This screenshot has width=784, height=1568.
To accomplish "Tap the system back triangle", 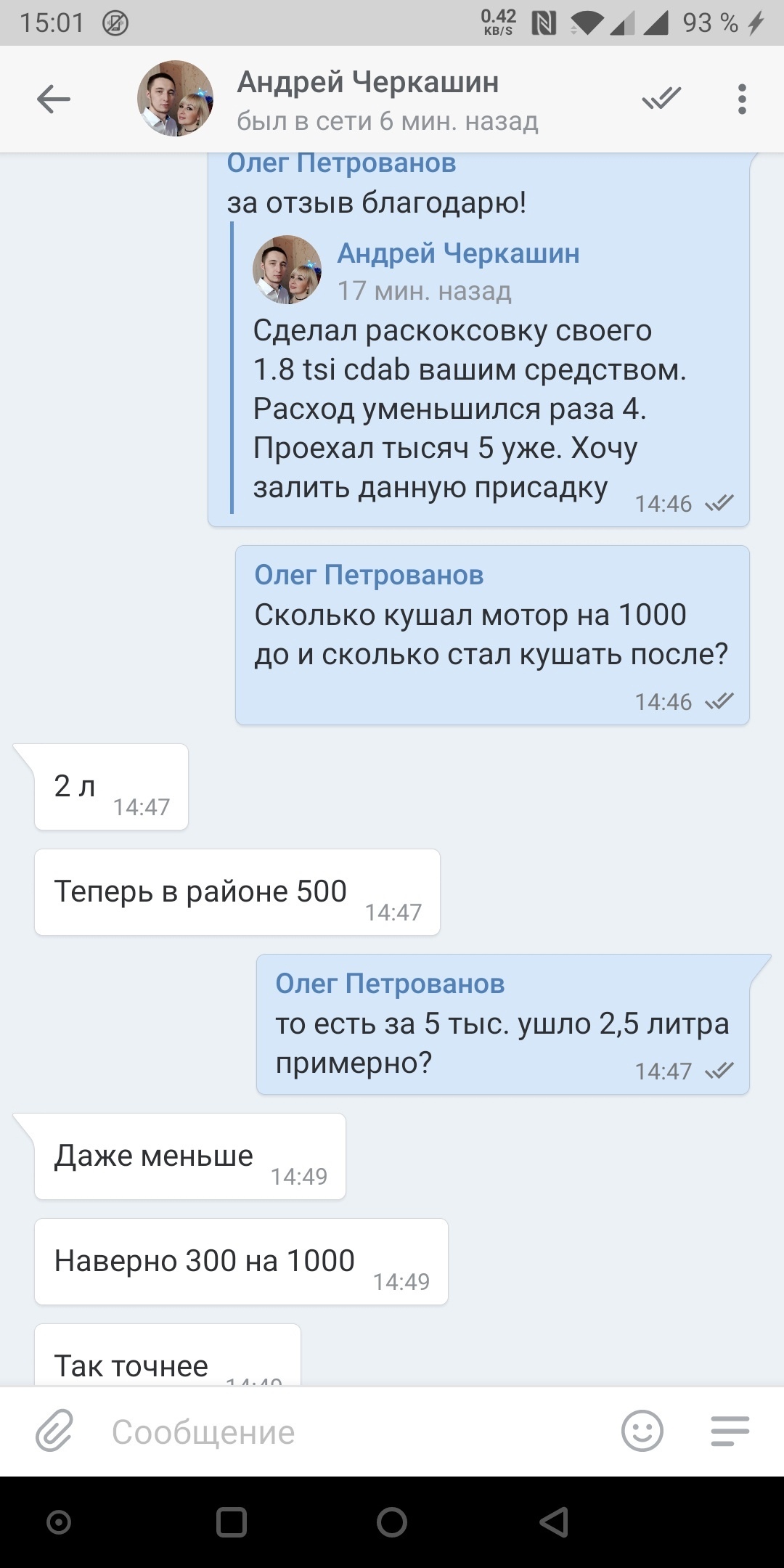I will click(554, 1522).
